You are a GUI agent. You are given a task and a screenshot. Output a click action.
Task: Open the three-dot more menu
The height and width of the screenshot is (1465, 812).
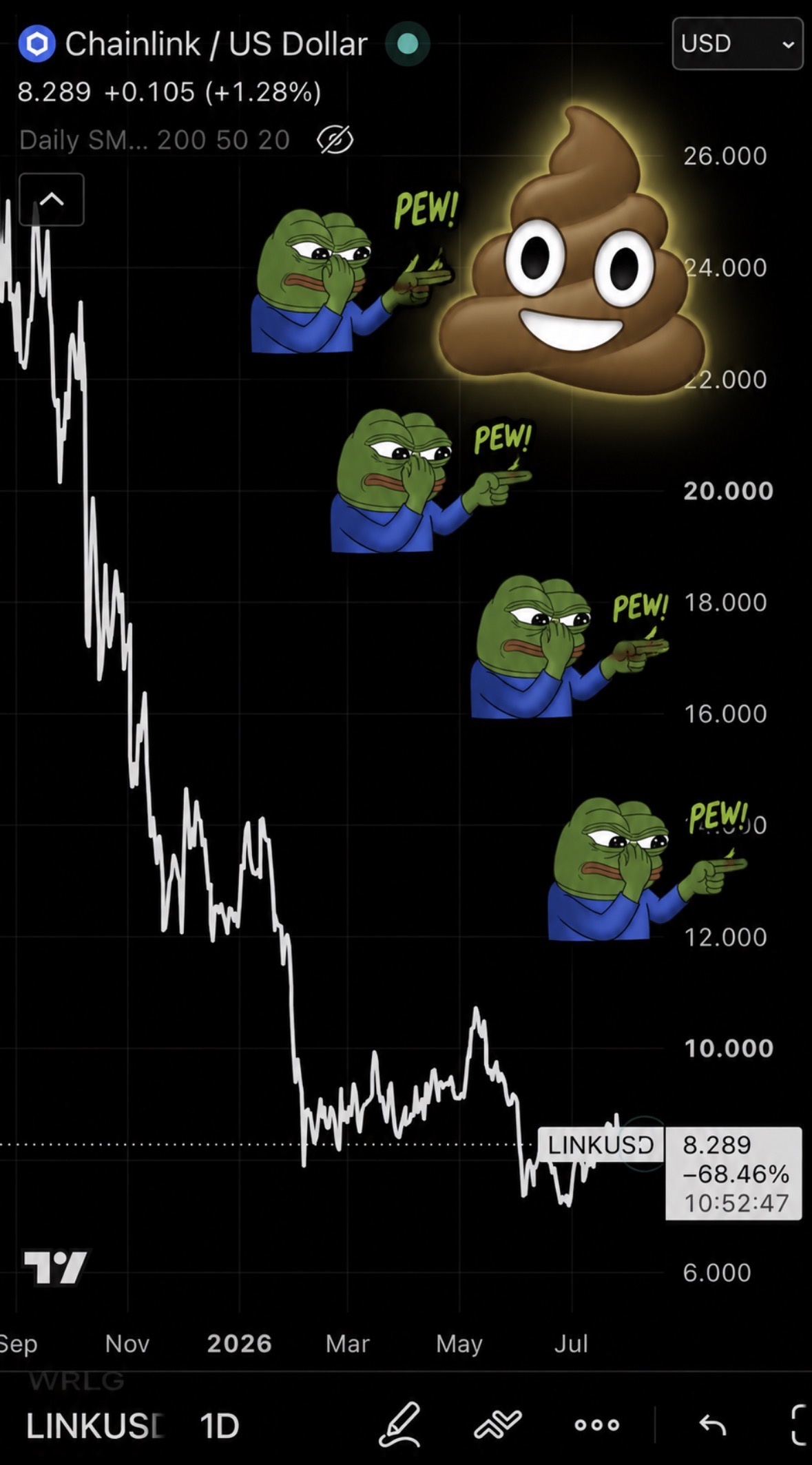tap(597, 1424)
